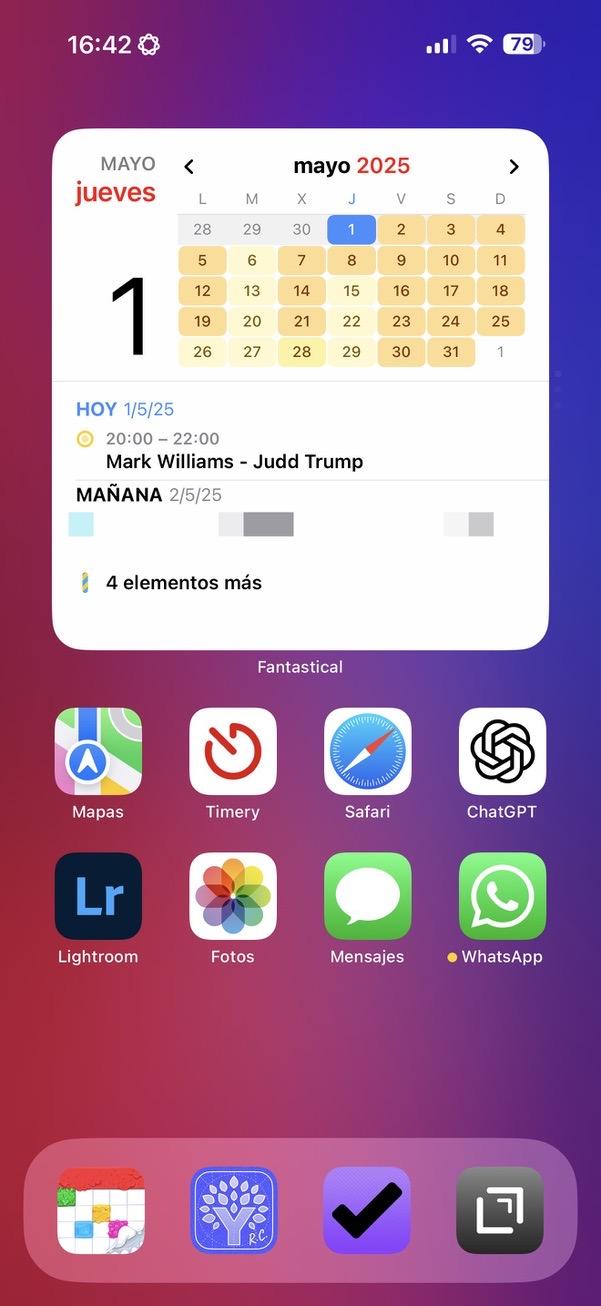This screenshot has width=601, height=1306.
Task: Open the tree icon app in the dock
Action: tap(234, 1210)
